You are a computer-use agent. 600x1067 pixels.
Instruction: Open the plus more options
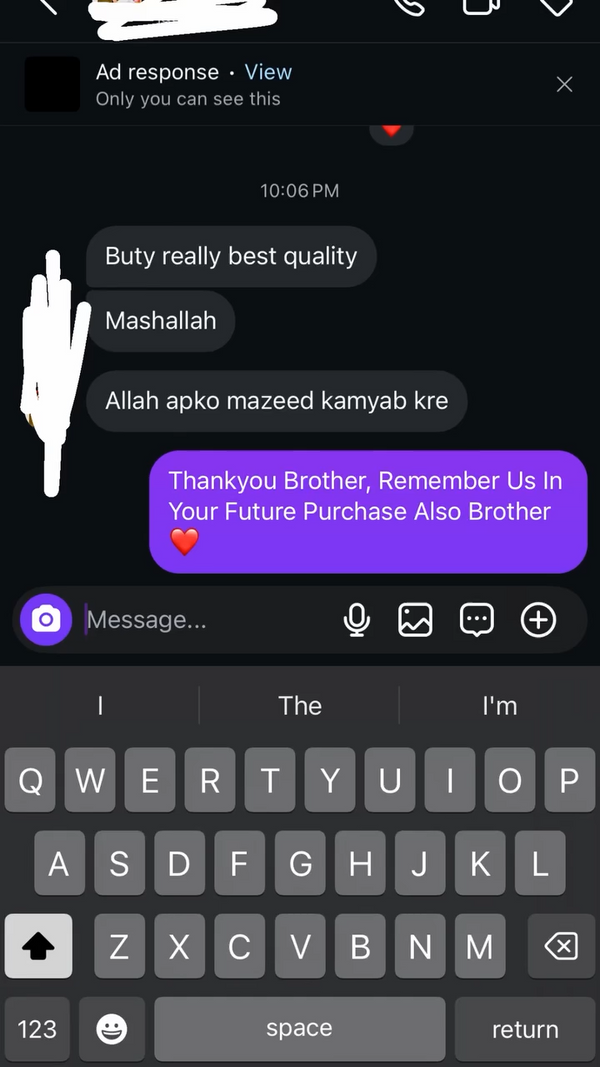pos(538,620)
